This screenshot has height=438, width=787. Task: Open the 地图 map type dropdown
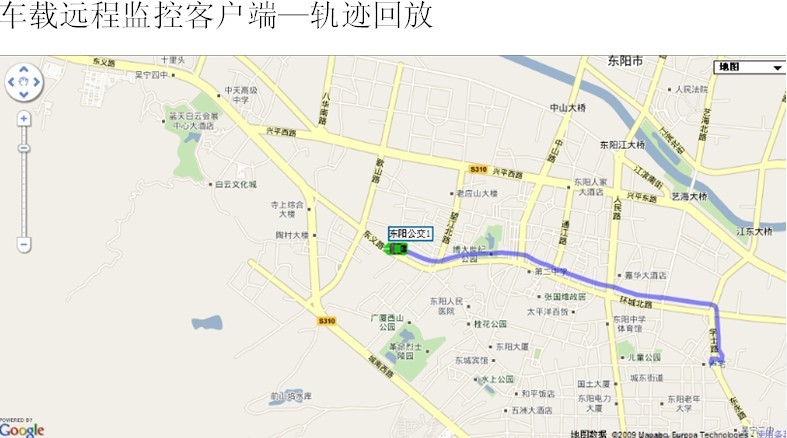(749, 67)
